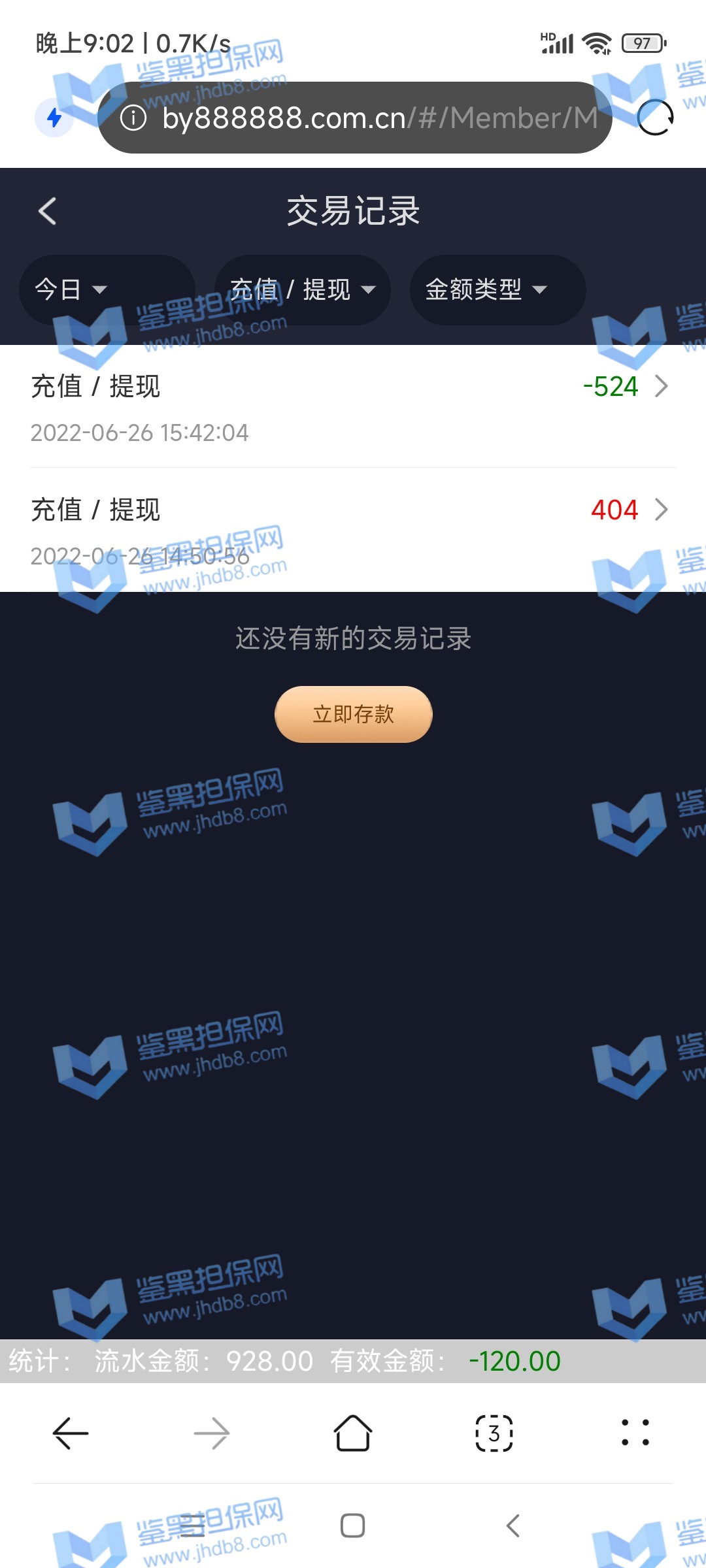Image resolution: width=706 pixels, height=1568 pixels.
Task: Navigate back in the browser toolbar
Action: tap(71, 1433)
